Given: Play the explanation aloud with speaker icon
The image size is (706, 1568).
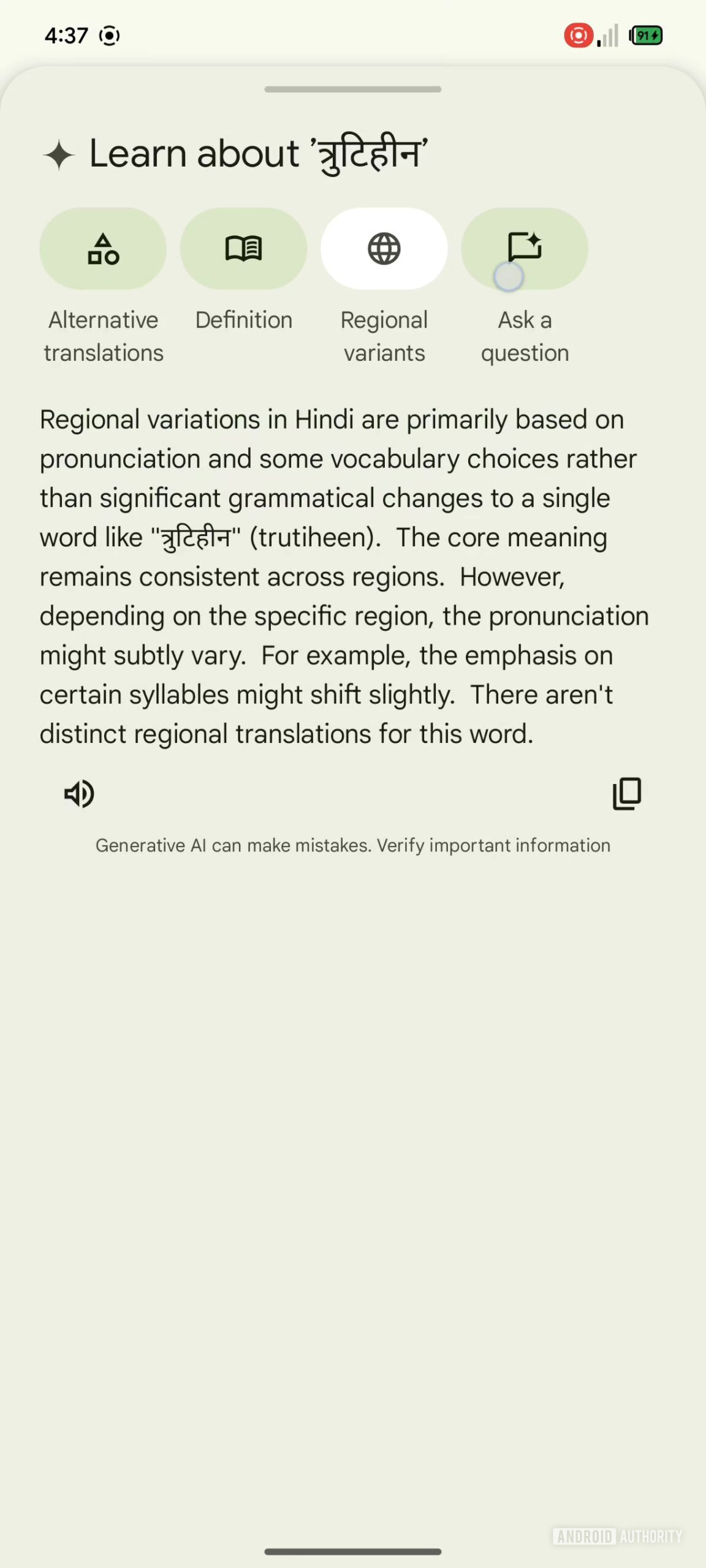Looking at the screenshot, I should pos(79,794).
